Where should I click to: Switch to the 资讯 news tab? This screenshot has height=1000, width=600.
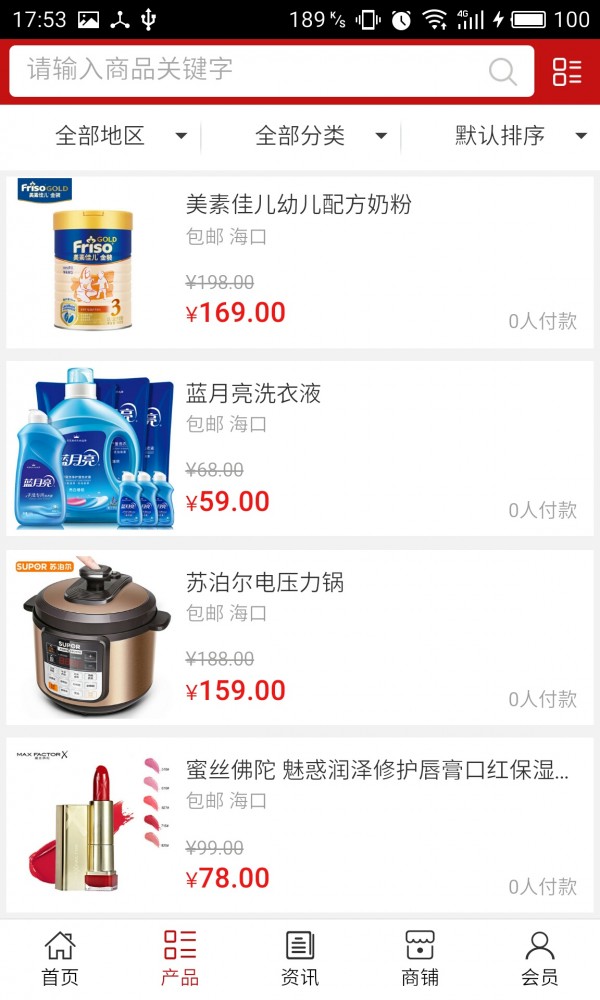point(300,958)
